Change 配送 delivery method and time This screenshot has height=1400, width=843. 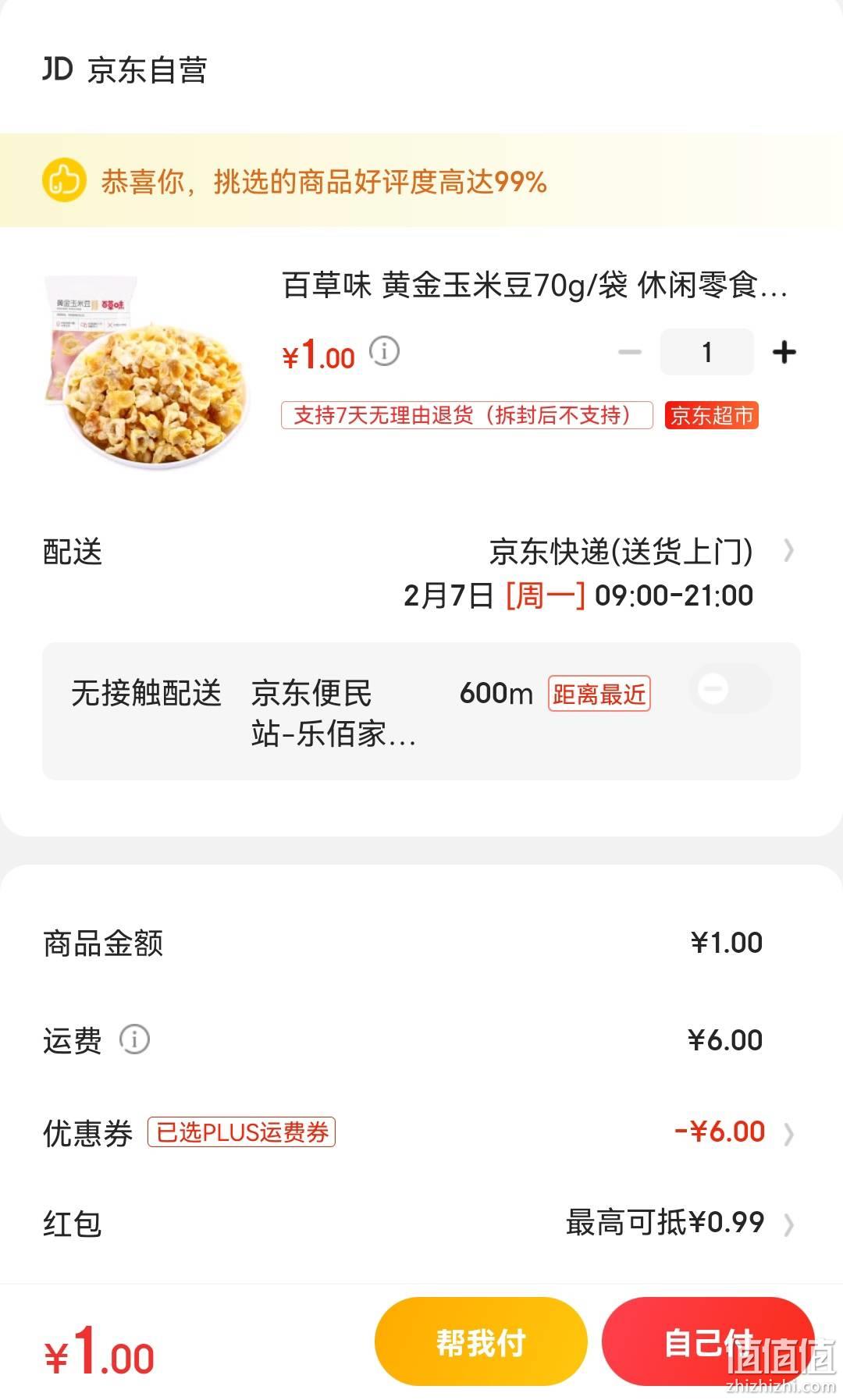pos(421,574)
